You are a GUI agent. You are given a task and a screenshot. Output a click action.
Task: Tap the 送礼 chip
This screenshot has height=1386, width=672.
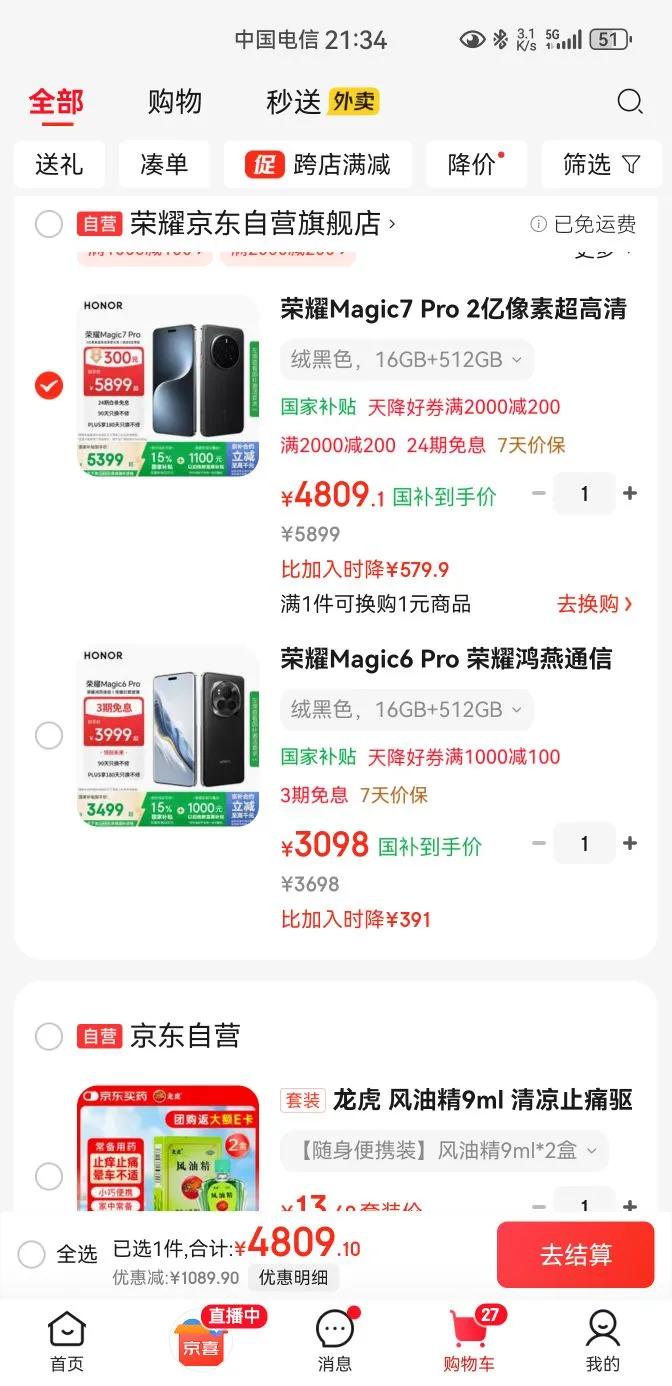coord(59,164)
